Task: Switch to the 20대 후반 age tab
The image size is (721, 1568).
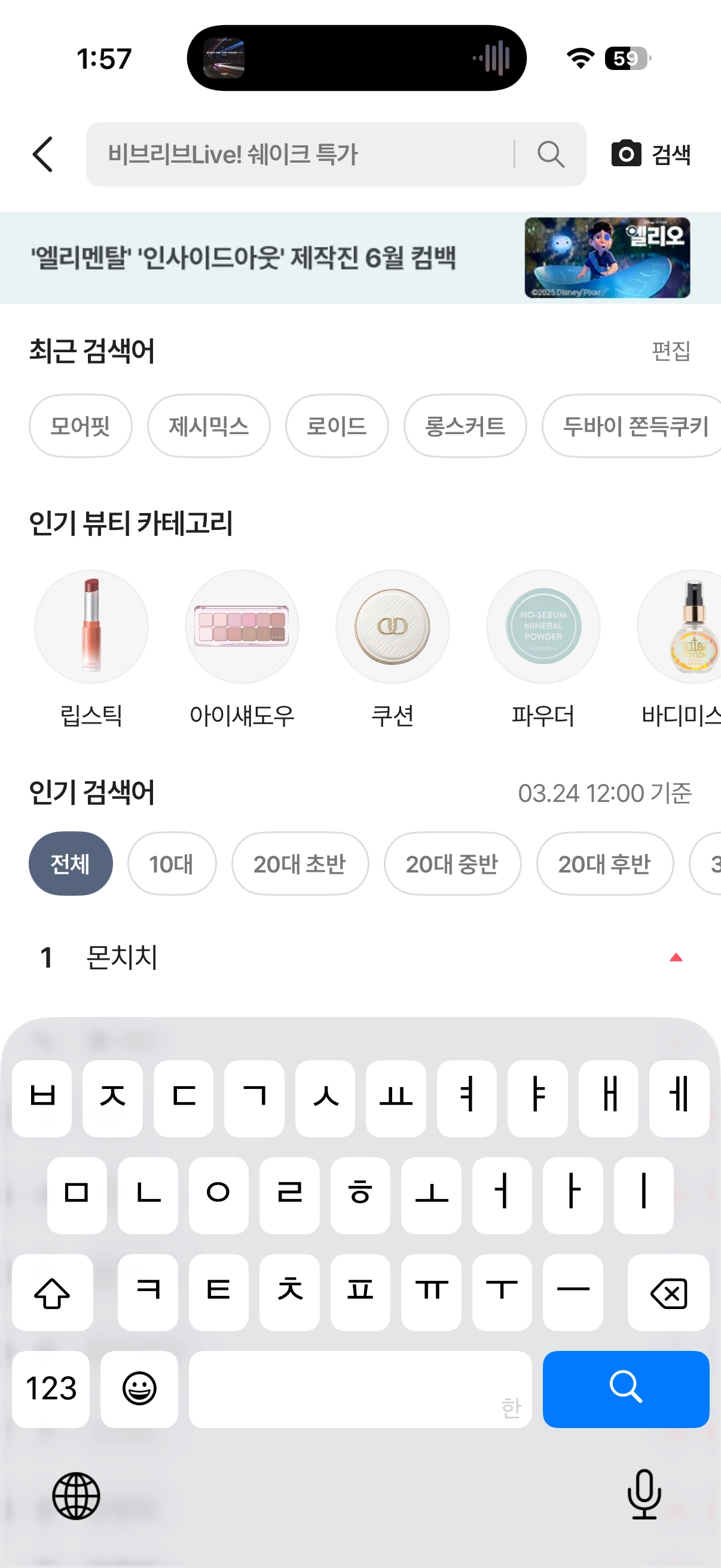Action: pyautogui.click(x=604, y=864)
